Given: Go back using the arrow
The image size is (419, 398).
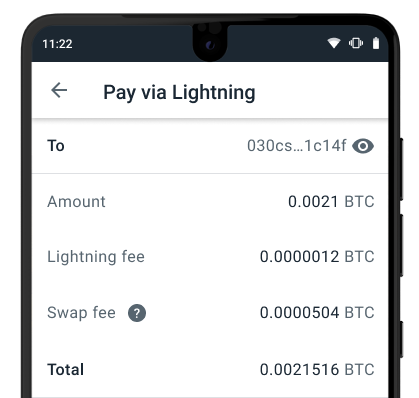Looking at the screenshot, I should point(59,90).
